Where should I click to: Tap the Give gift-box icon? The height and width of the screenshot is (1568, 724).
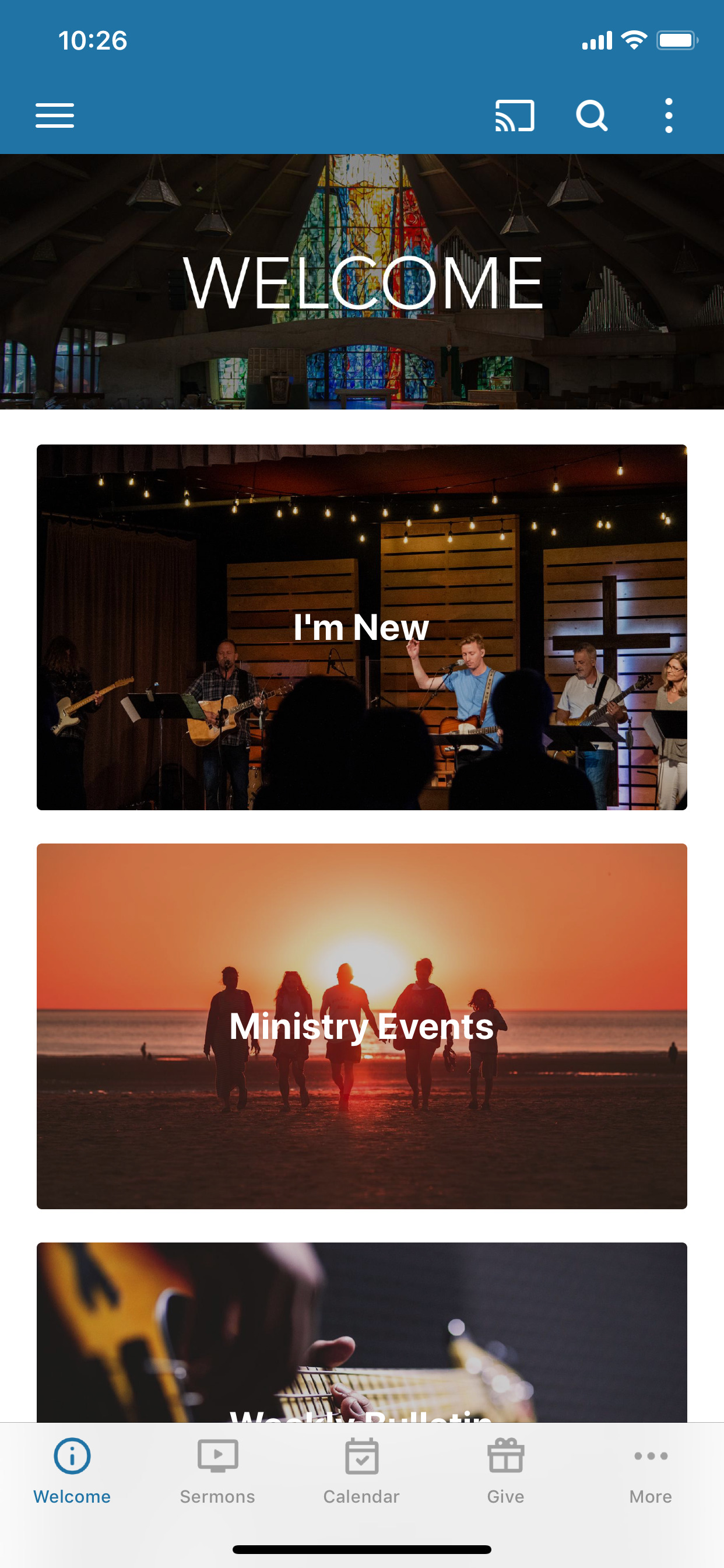coord(506,1457)
